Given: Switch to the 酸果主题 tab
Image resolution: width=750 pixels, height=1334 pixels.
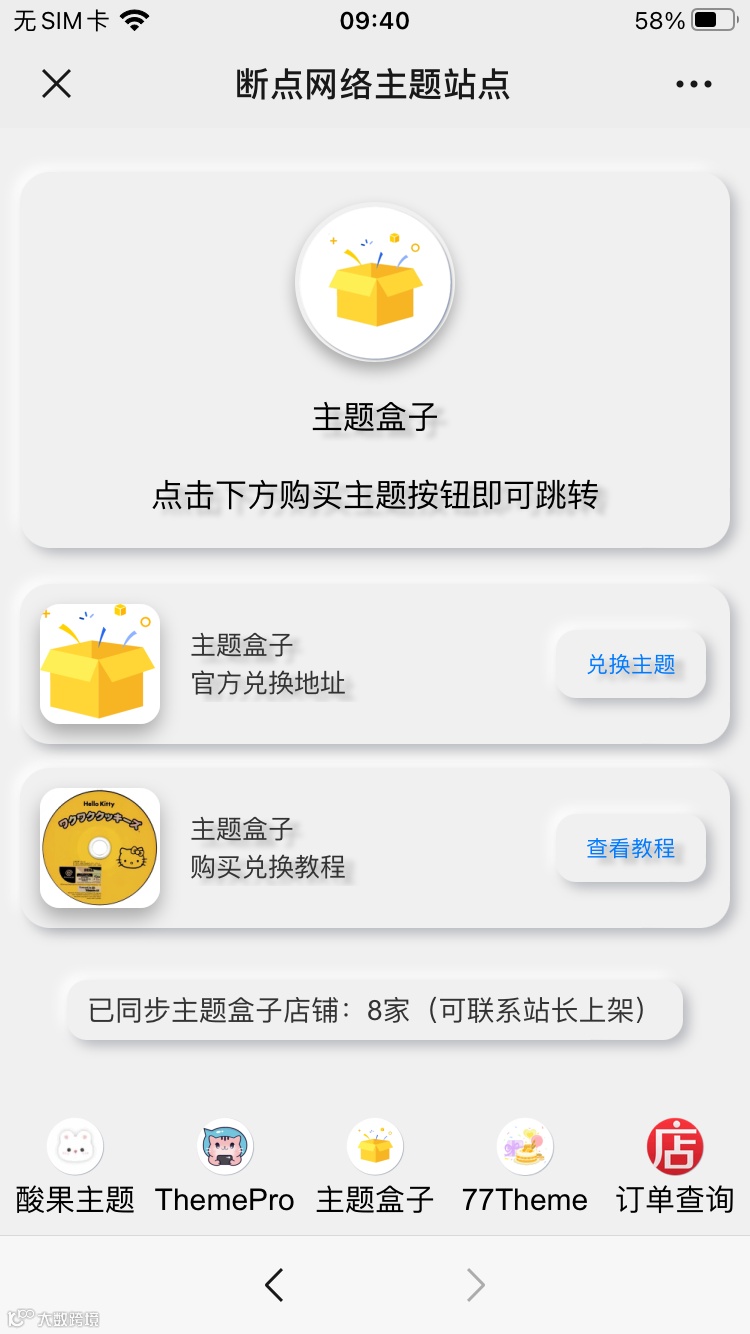Looking at the screenshot, I should click(x=75, y=1167).
